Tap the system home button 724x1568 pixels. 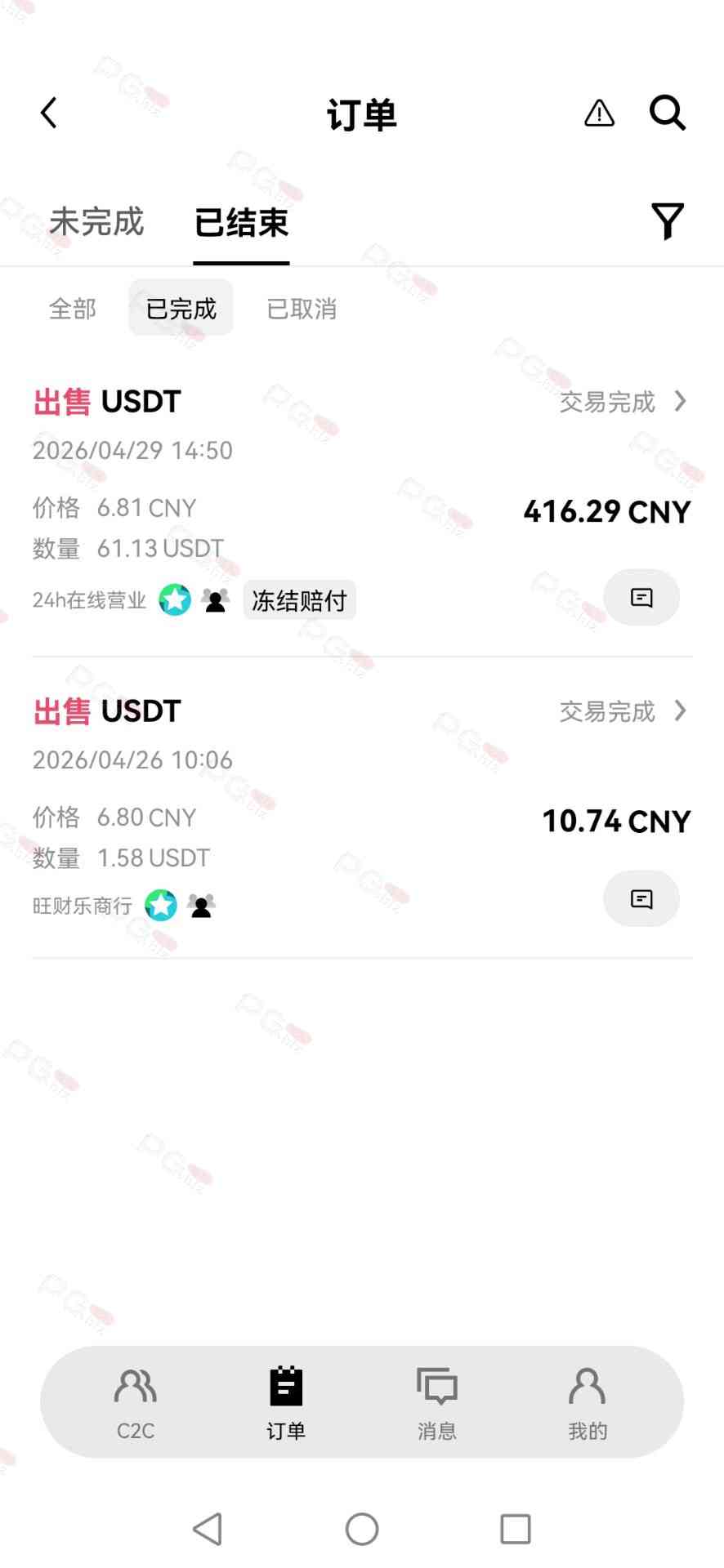click(362, 1529)
